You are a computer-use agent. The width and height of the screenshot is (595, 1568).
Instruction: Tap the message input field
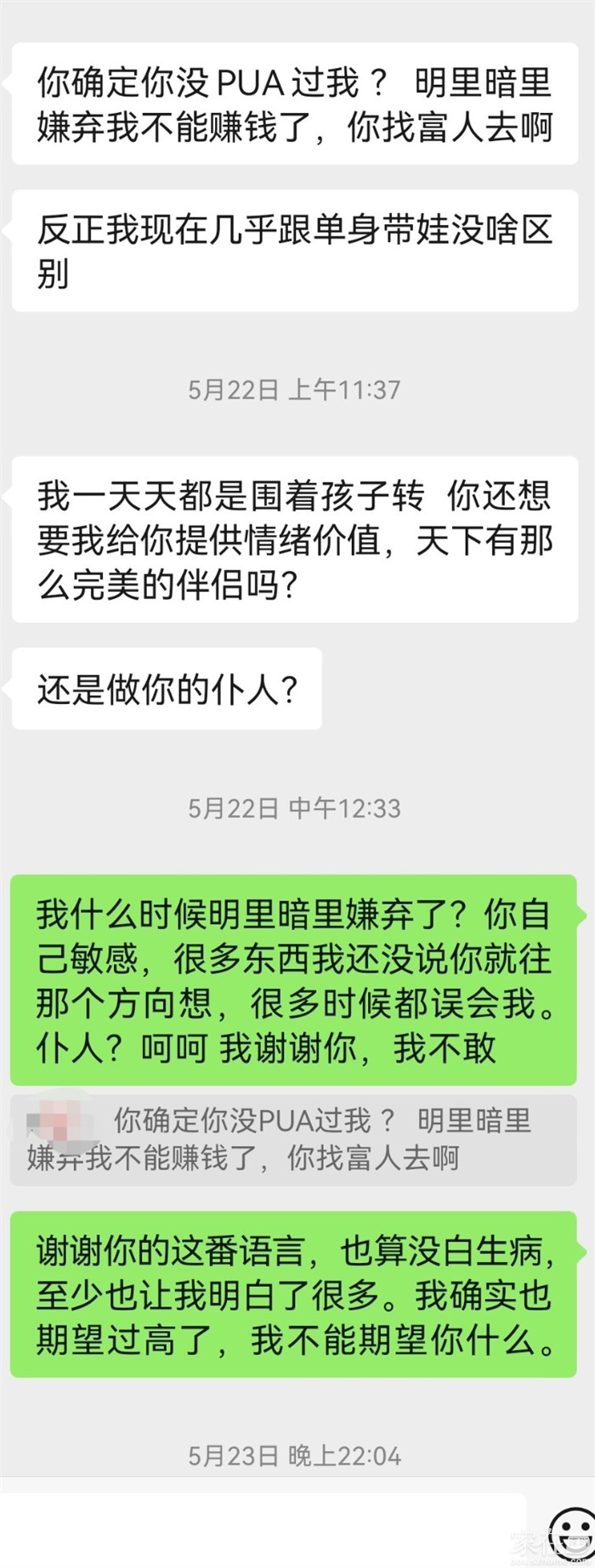pos(263,1529)
